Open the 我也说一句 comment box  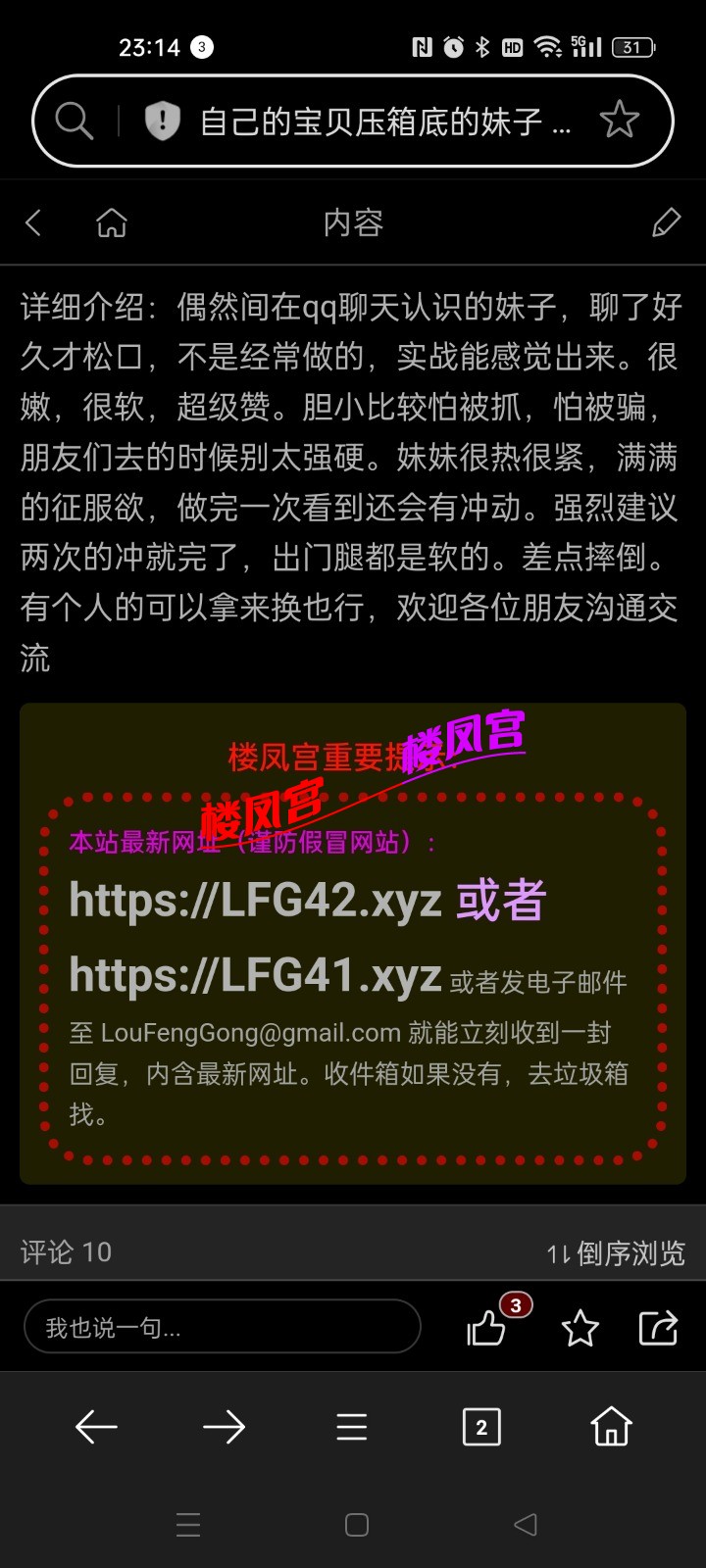(223, 1327)
